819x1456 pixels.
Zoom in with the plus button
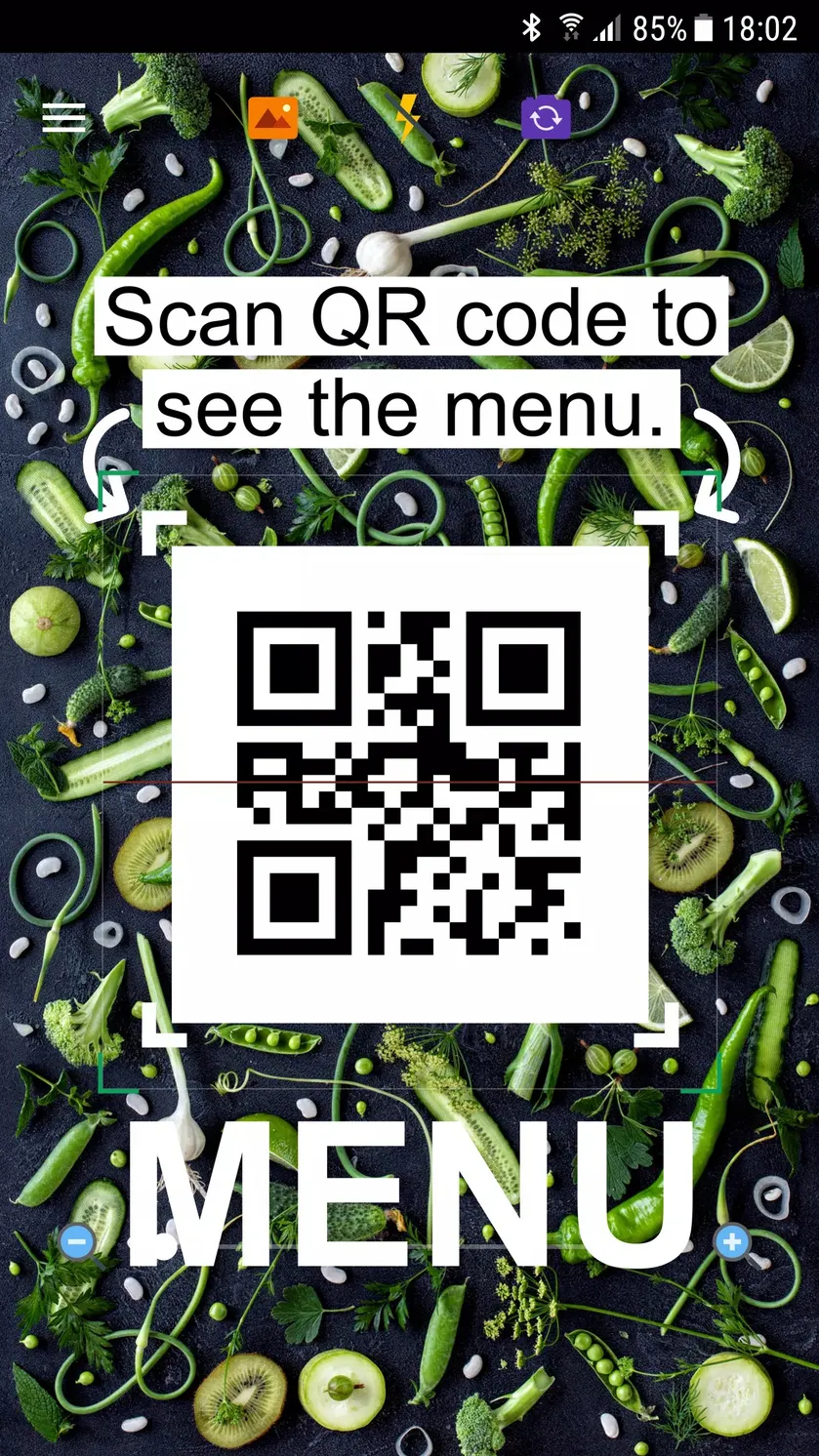coord(731,1242)
